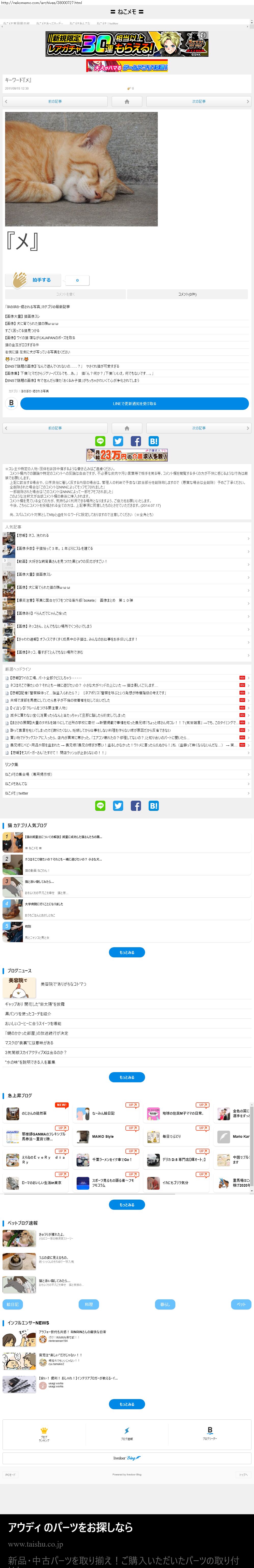Tap もっとみる under 猫カテゴリ人気ブログ
Screen dimensions: 254x1568
click(x=127, y=951)
